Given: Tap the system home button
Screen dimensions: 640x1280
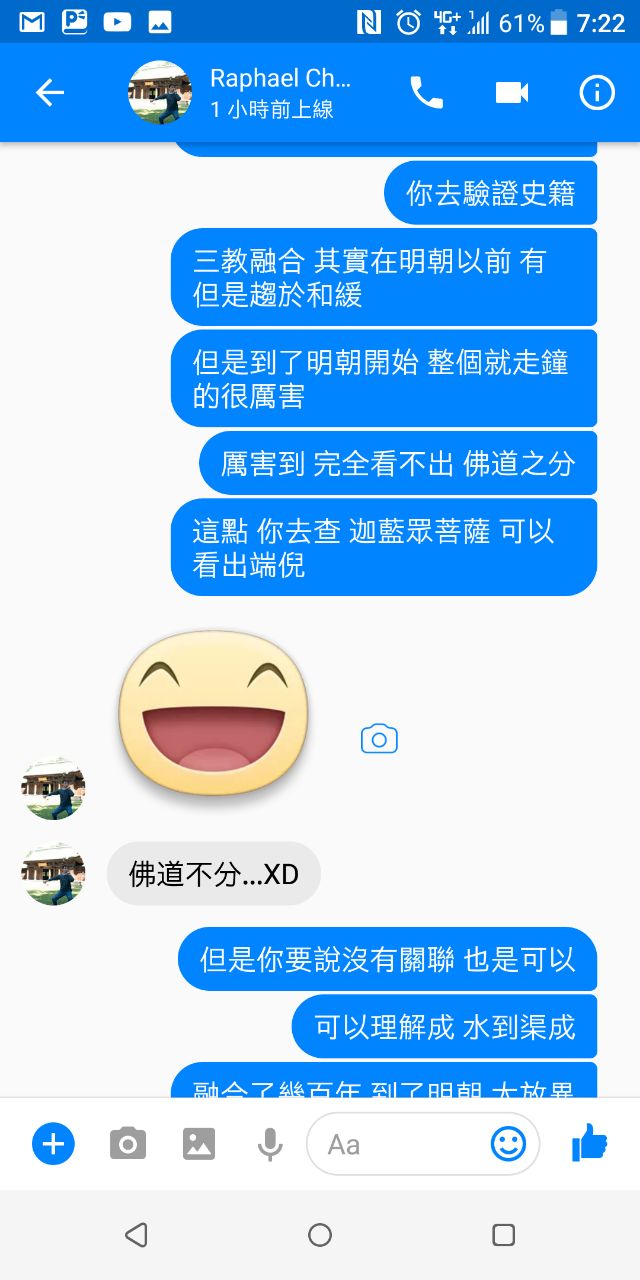Looking at the screenshot, I should point(320,1235).
